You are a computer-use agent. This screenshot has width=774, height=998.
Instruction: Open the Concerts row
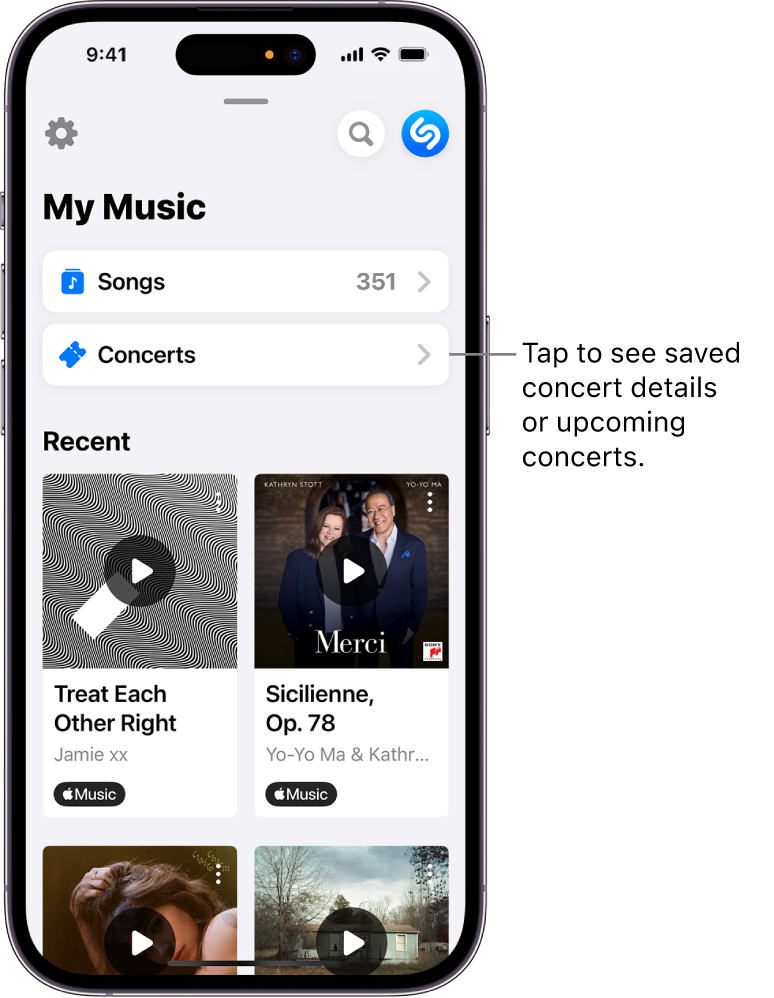coord(245,355)
